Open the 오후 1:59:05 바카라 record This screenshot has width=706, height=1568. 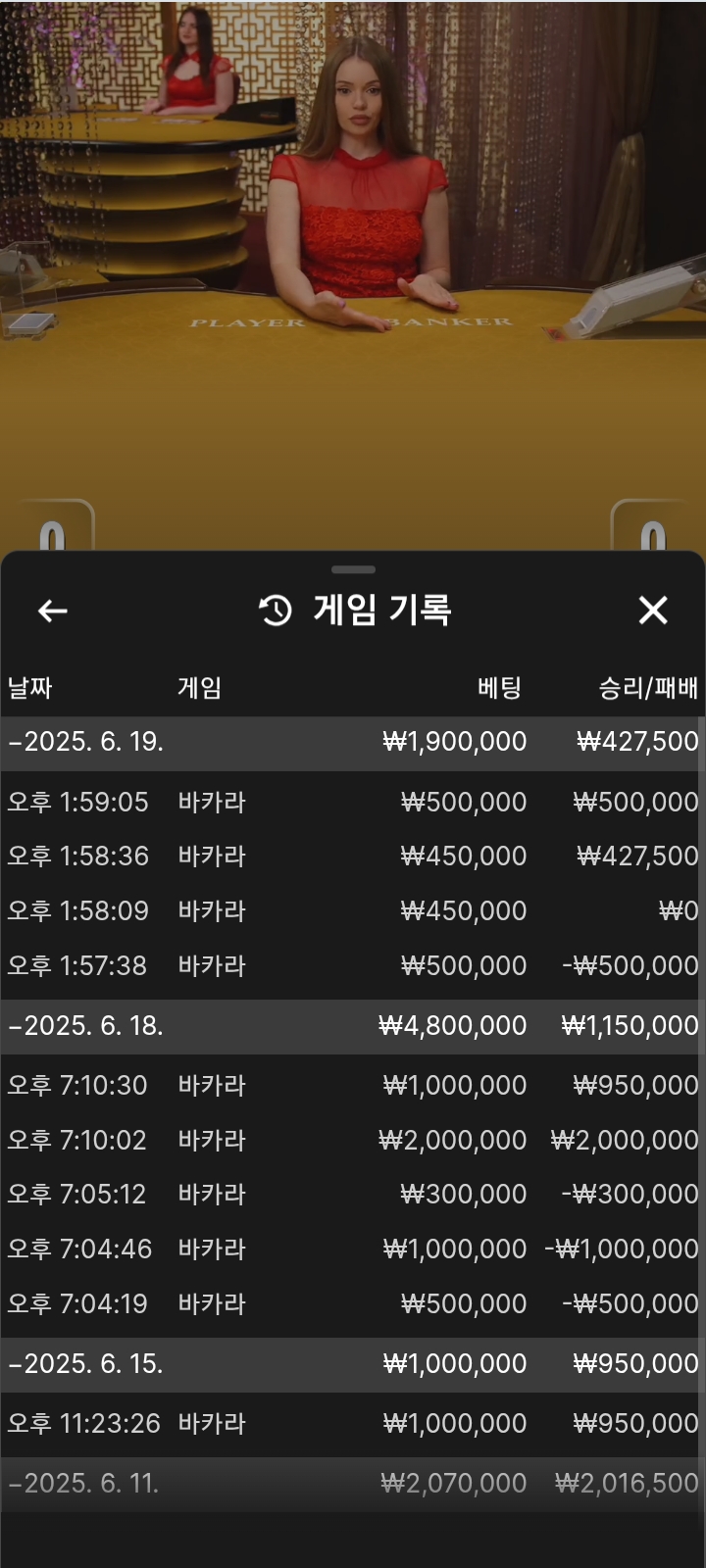click(353, 803)
